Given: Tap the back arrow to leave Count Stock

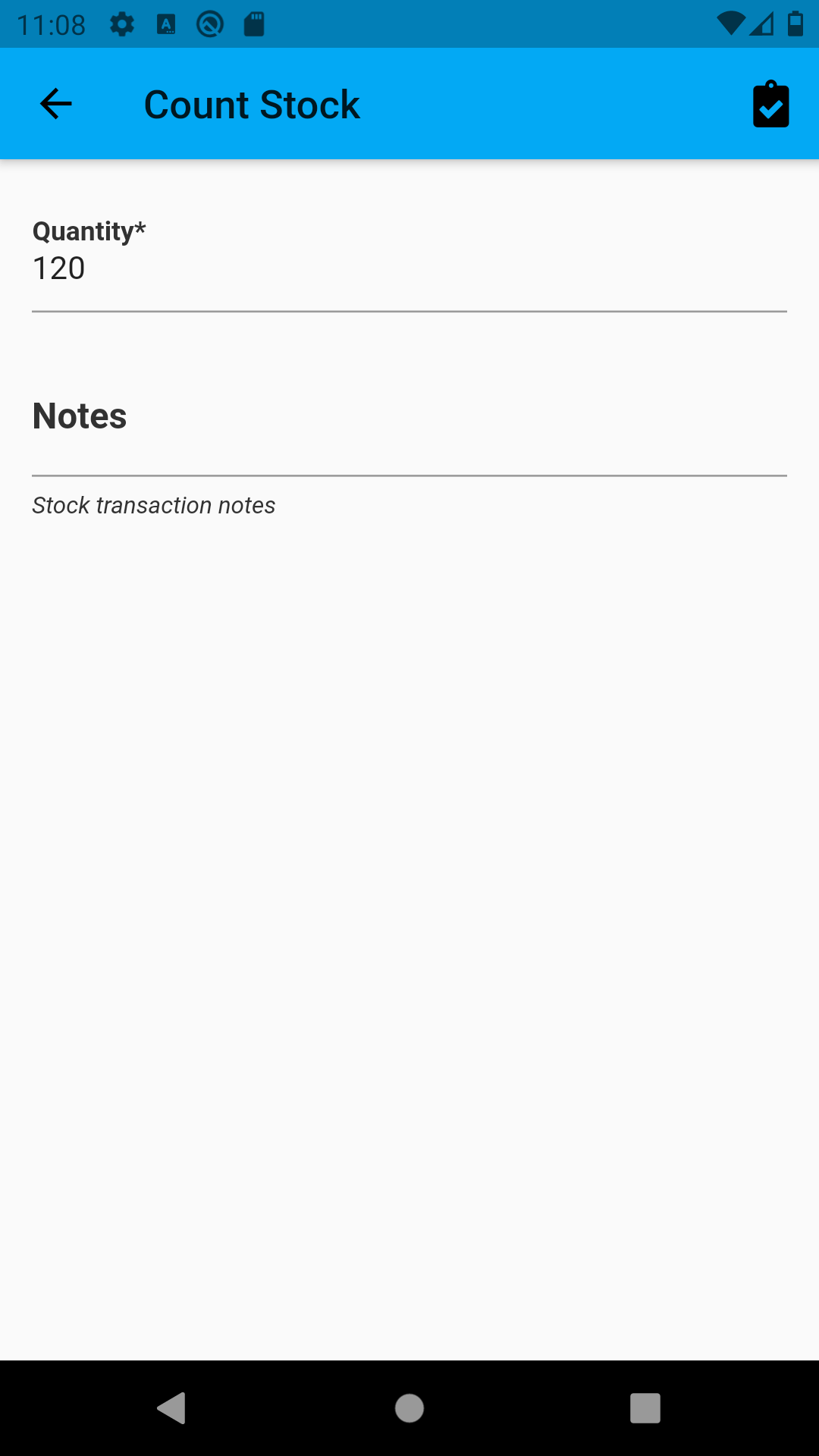Looking at the screenshot, I should coord(55,104).
